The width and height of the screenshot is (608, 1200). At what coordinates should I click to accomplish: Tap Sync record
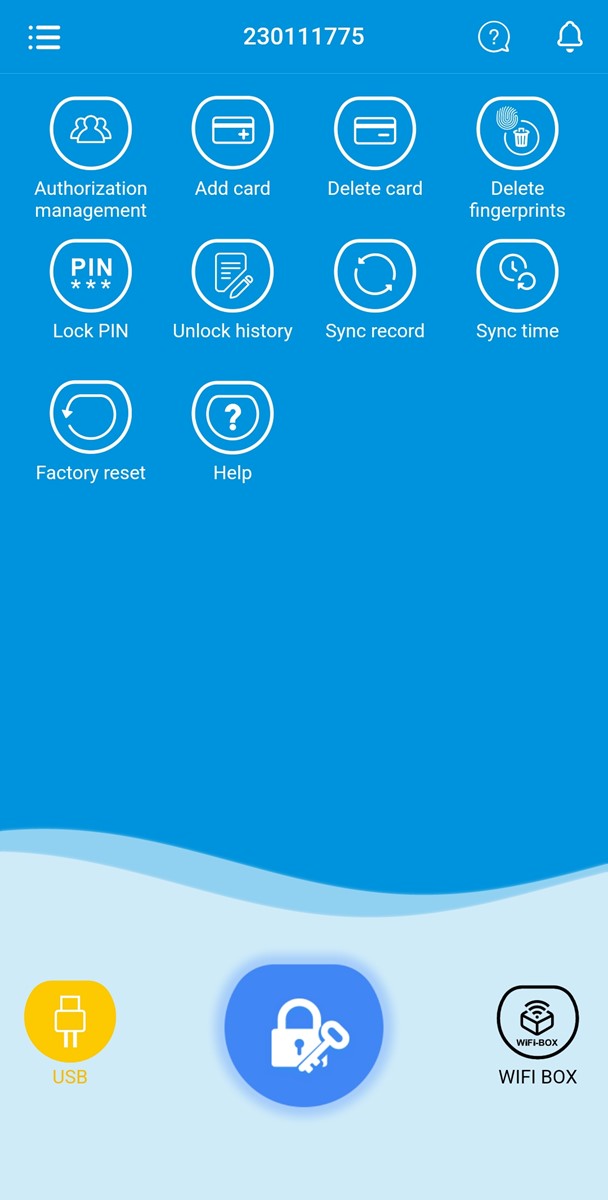(x=375, y=274)
